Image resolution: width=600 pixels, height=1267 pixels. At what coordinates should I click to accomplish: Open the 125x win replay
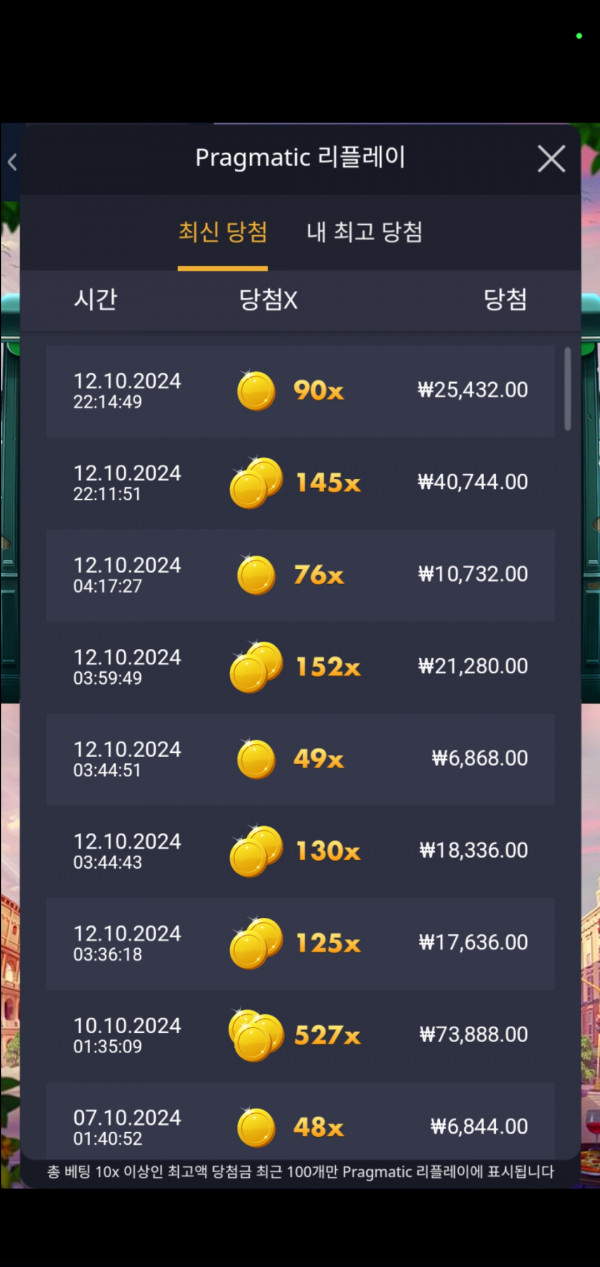300,943
